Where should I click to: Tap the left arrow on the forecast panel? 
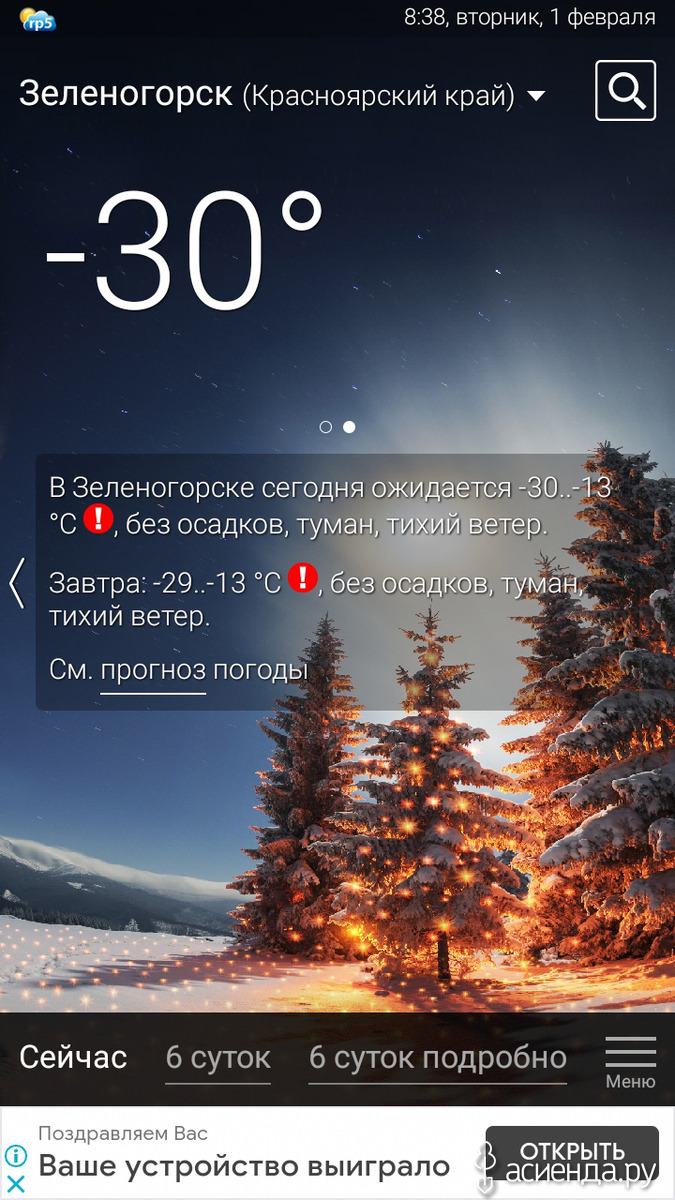point(16,583)
